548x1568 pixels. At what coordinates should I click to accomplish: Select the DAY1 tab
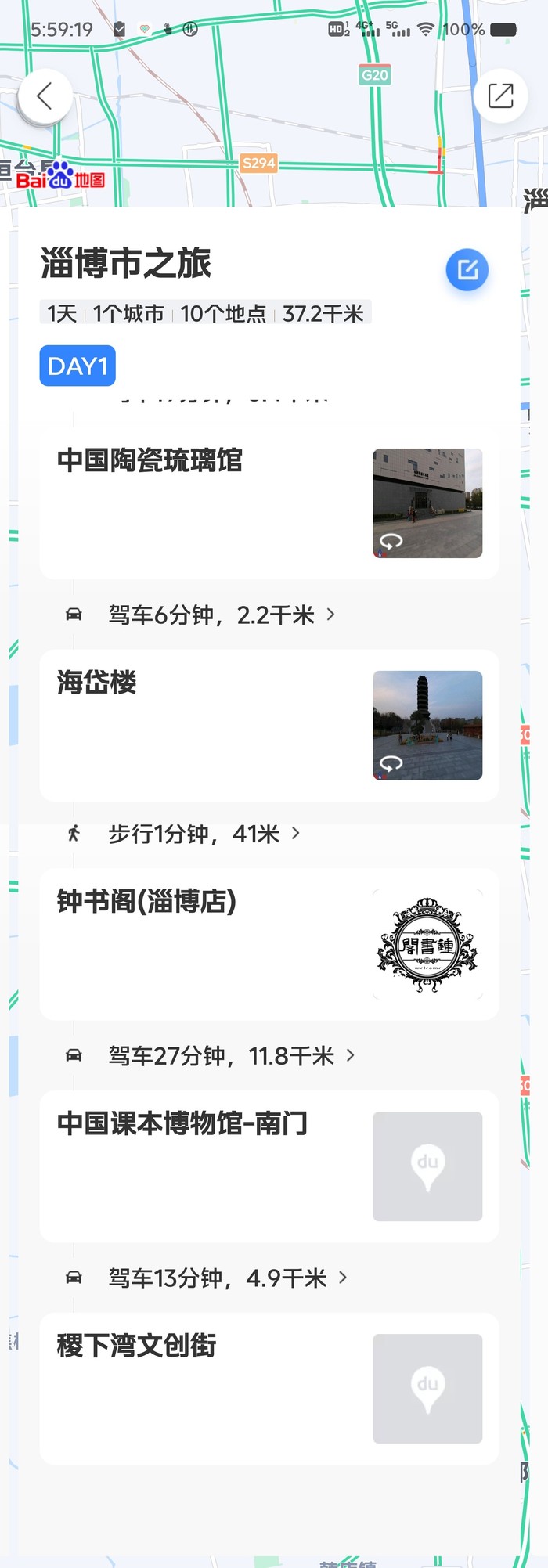[78, 366]
